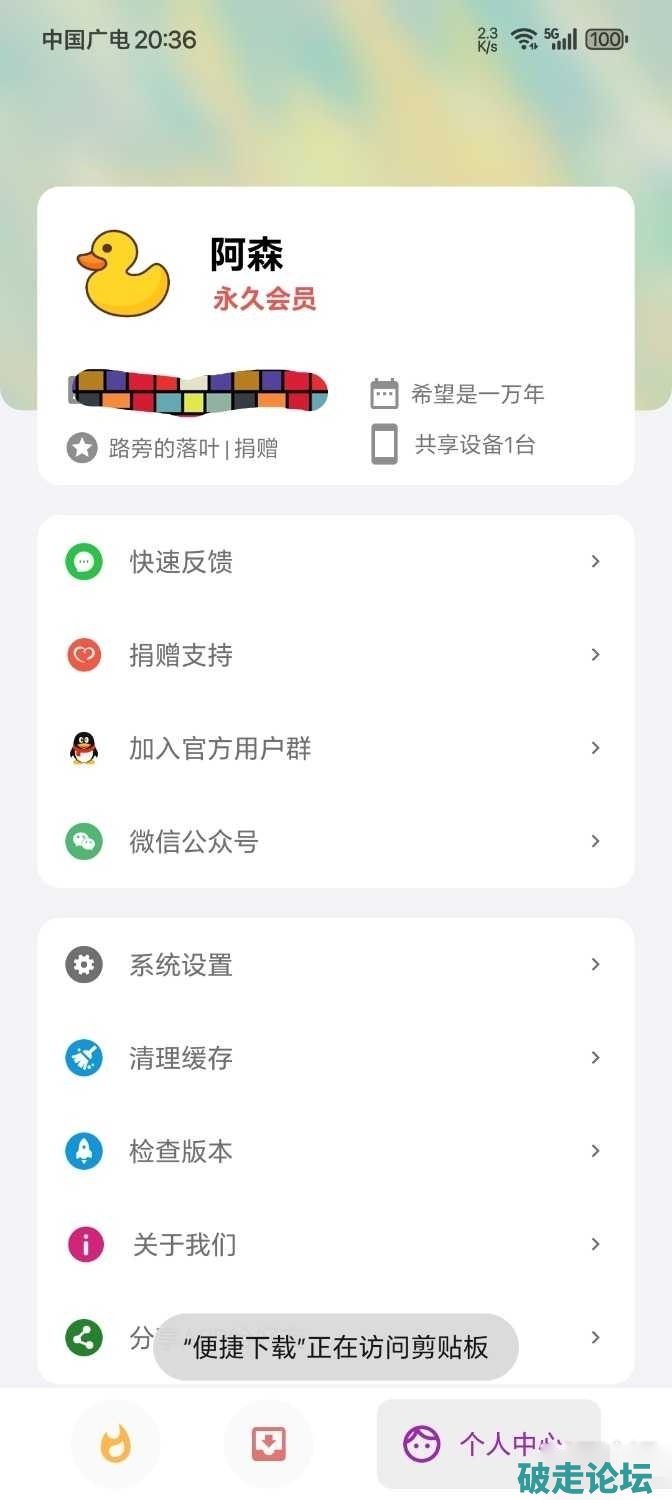
Task: Tap 清理缓存 to clear cache
Action: (335, 1058)
